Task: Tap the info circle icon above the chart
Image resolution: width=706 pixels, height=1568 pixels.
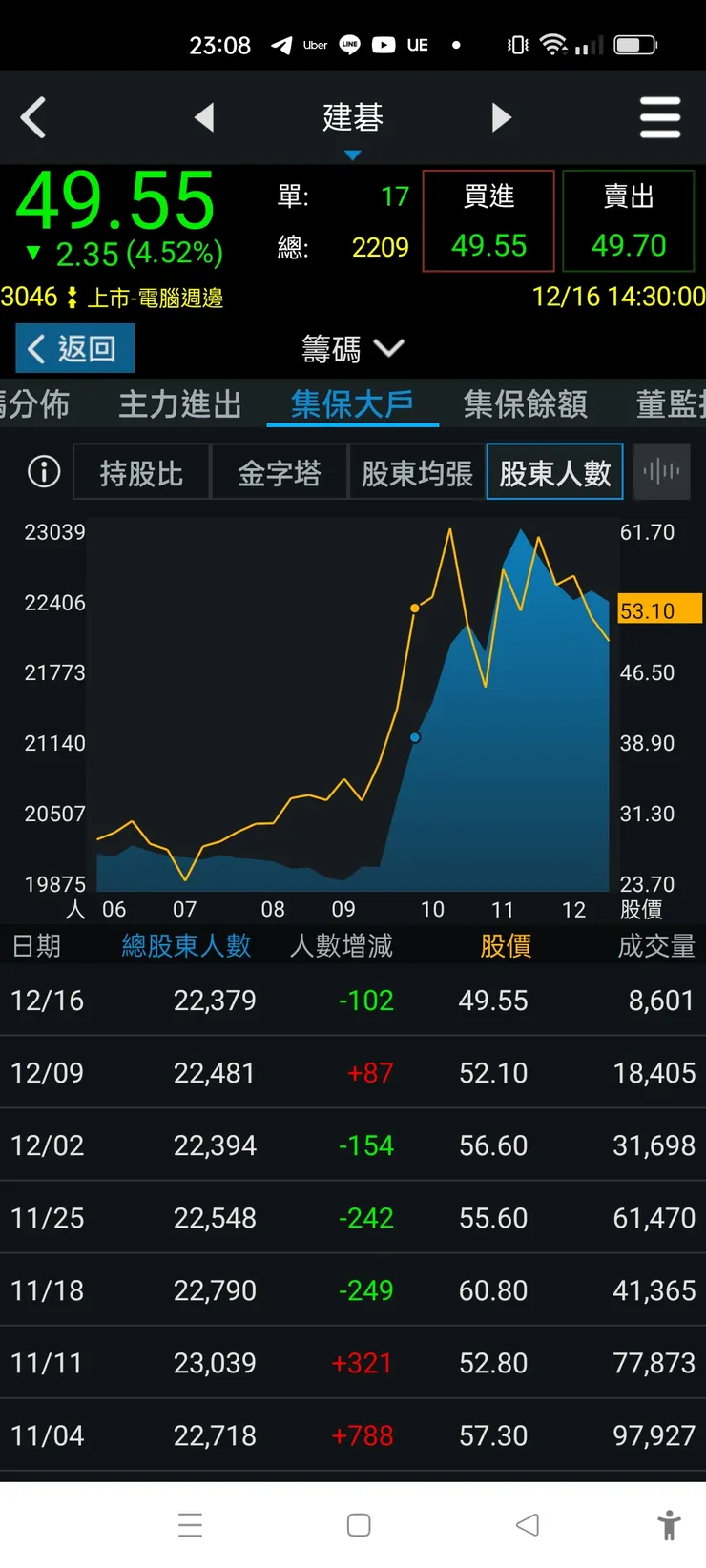Action: click(43, 471)
